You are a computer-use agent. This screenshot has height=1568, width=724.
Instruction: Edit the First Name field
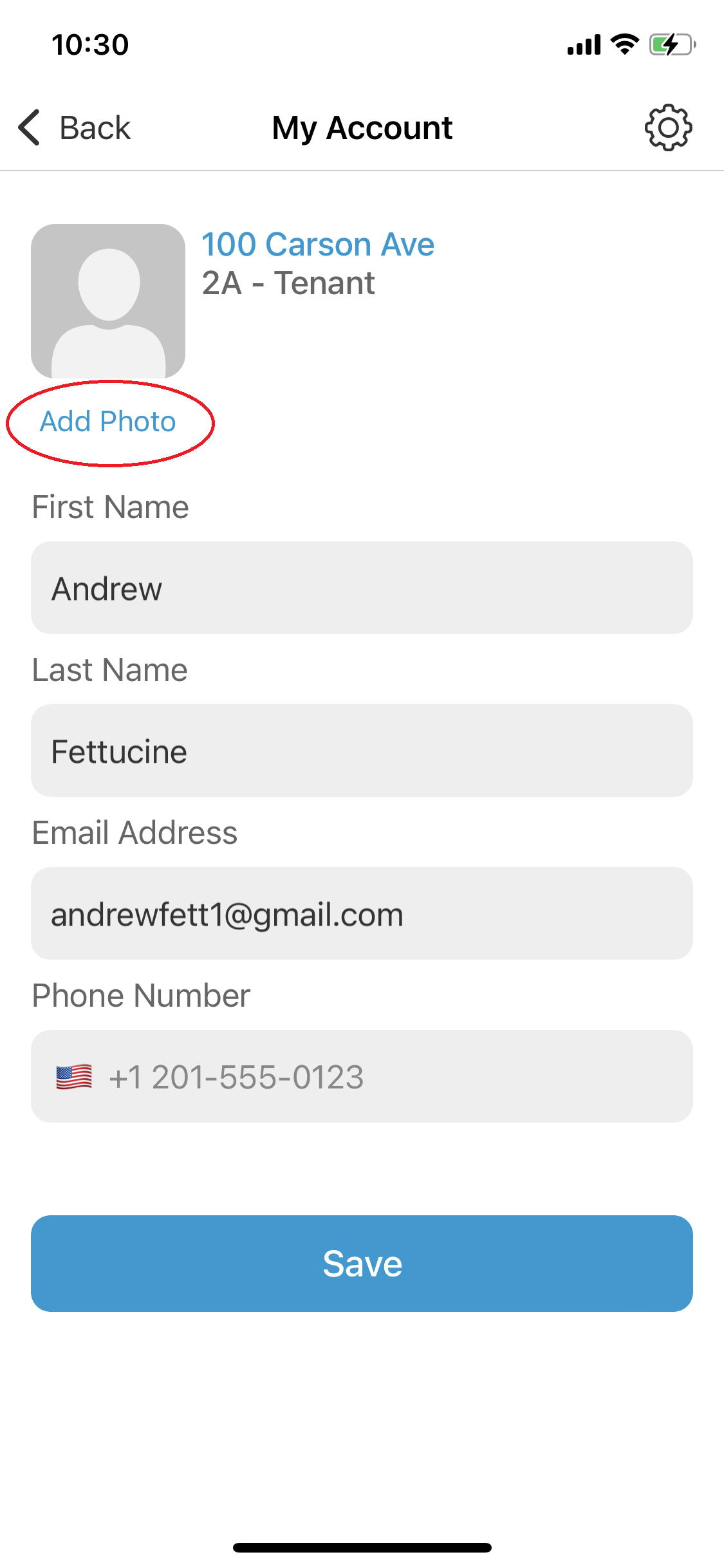pos(362,588)
